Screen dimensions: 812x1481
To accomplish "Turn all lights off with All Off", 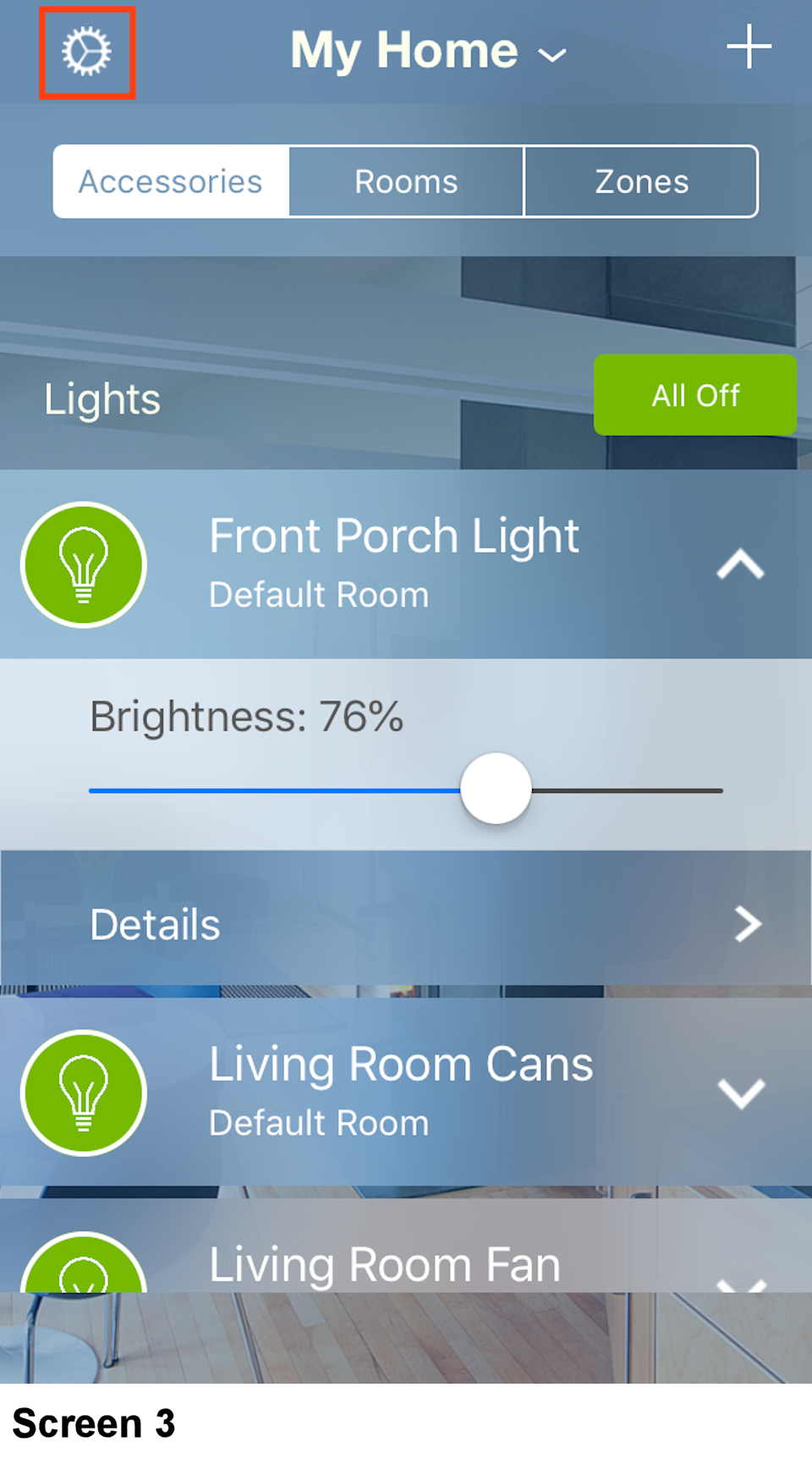I will click(694, 395).
